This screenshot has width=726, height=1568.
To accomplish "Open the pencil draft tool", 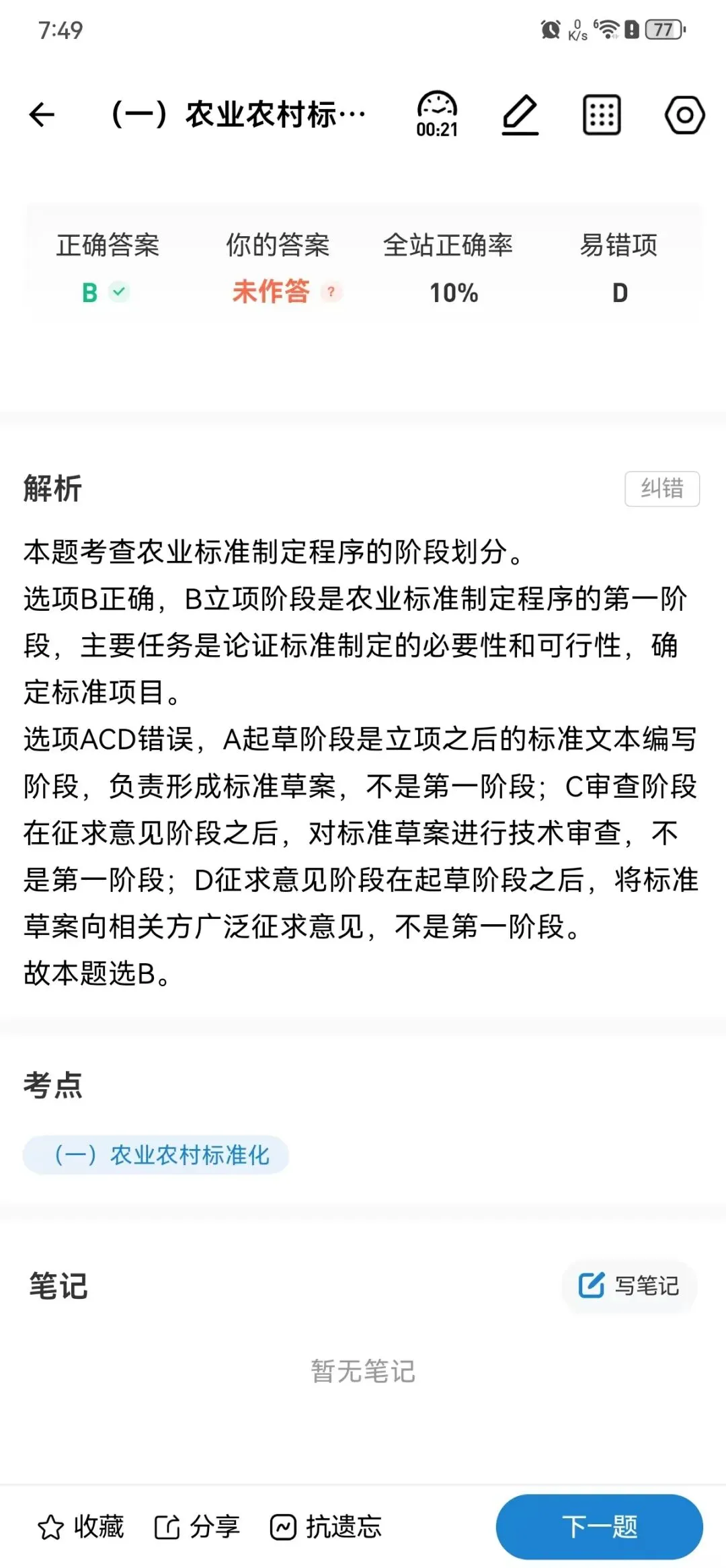I will tap(520, 115).
